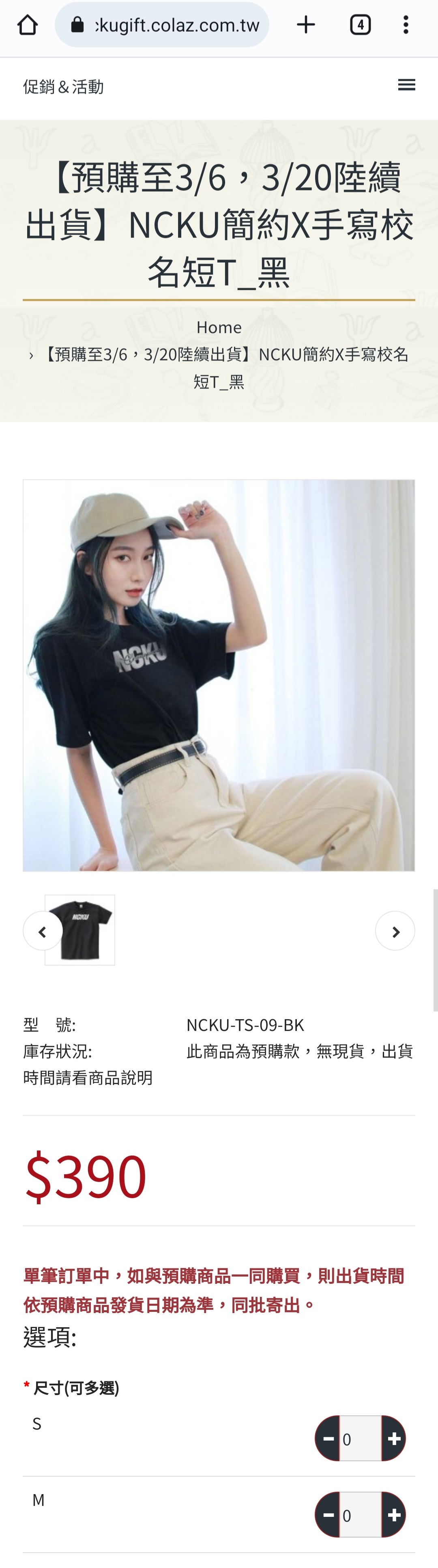Decrease size M quantity
438x1568 pixels.
coord(328,1514)
